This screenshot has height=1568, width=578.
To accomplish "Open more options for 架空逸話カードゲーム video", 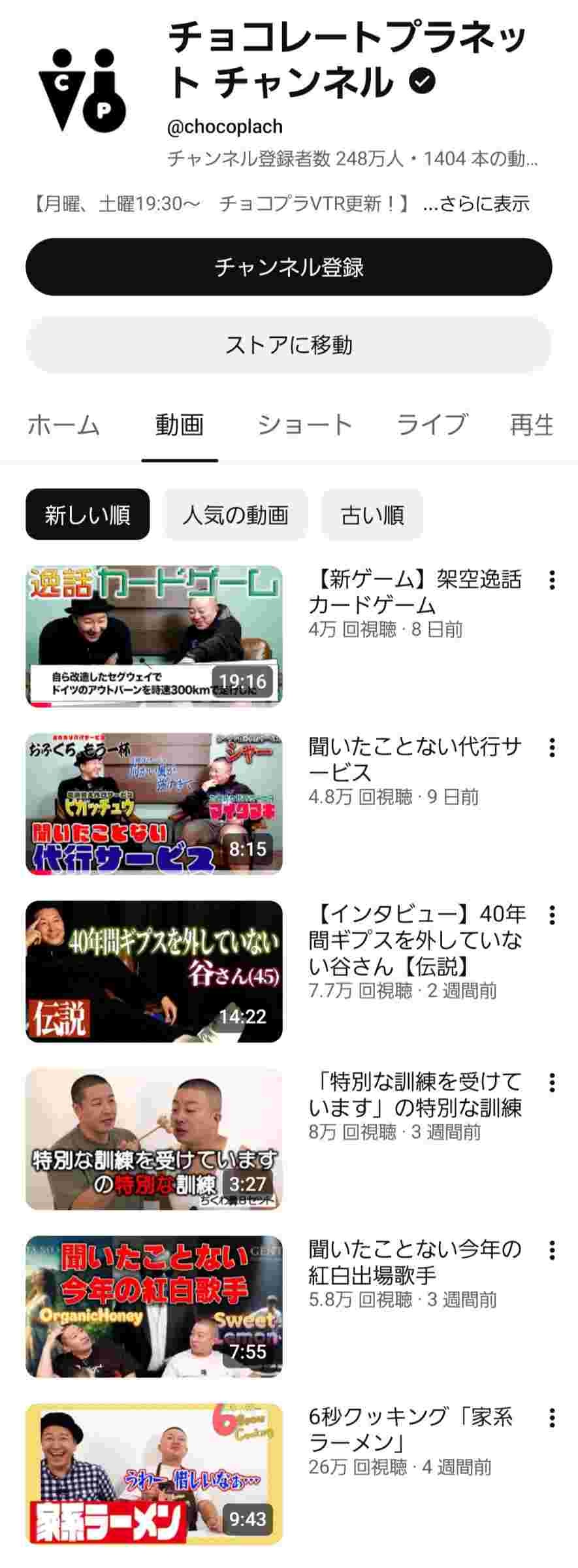I will click(x=553, y=580).
